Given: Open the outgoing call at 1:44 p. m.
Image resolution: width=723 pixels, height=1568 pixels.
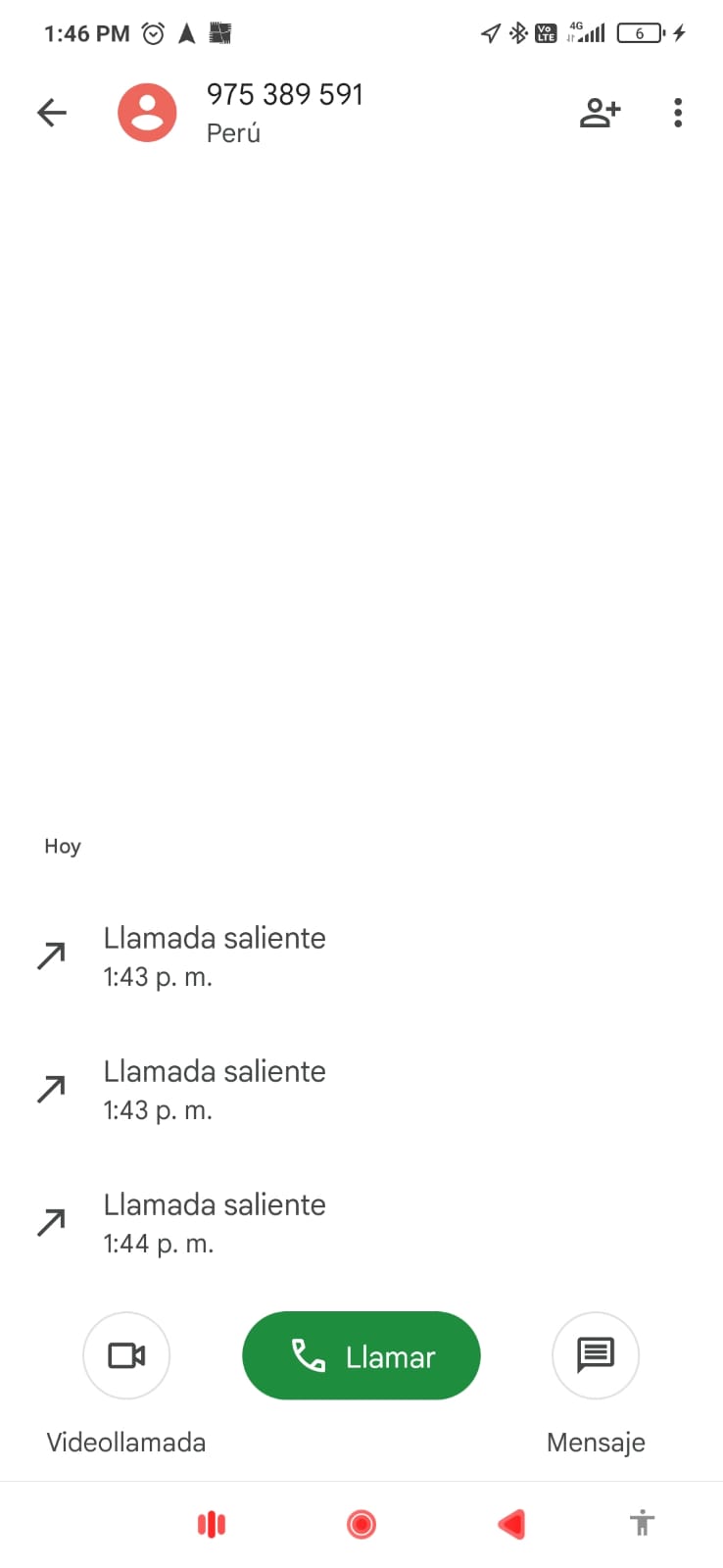Looking at the screenshot, I should click(x=361, y=1223).
